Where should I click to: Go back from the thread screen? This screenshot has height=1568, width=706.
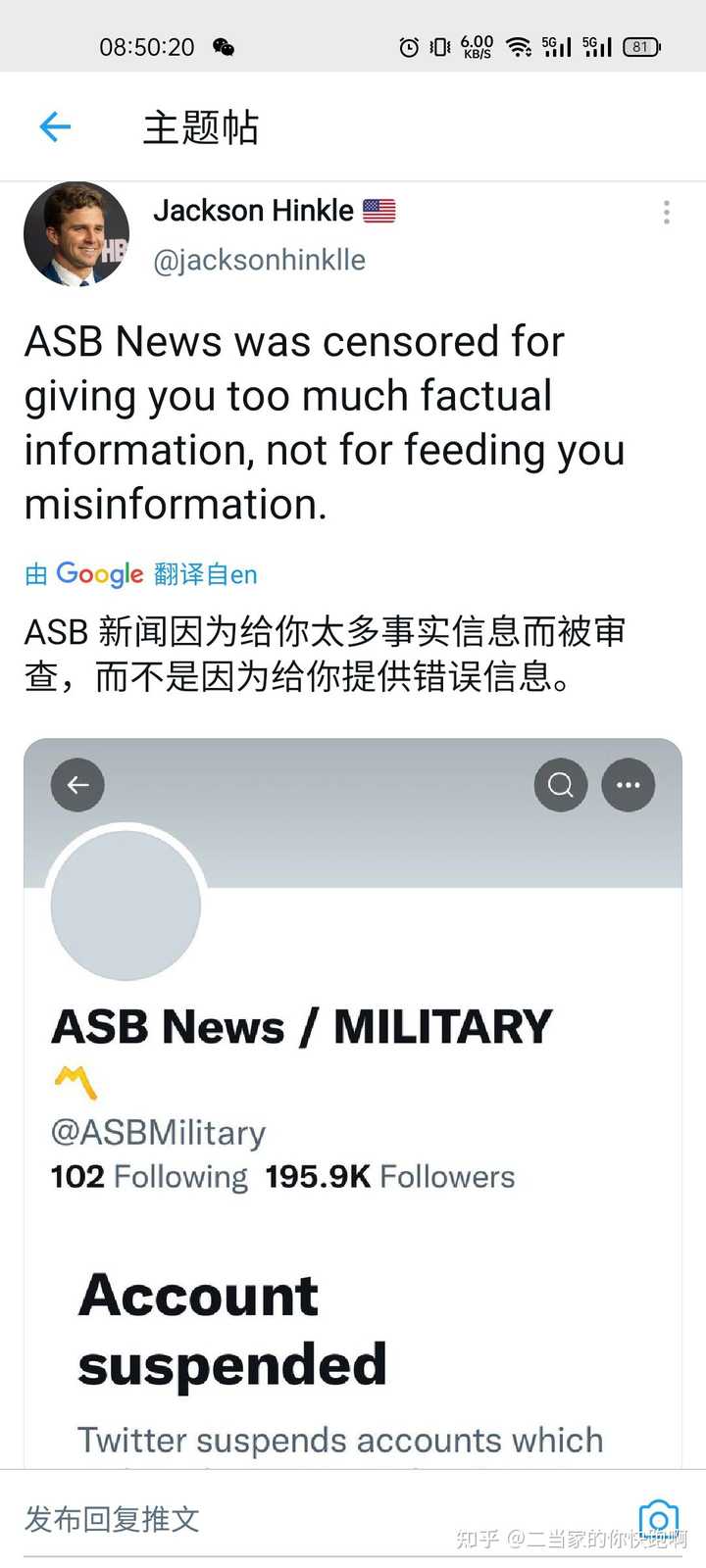pos(55,127)
